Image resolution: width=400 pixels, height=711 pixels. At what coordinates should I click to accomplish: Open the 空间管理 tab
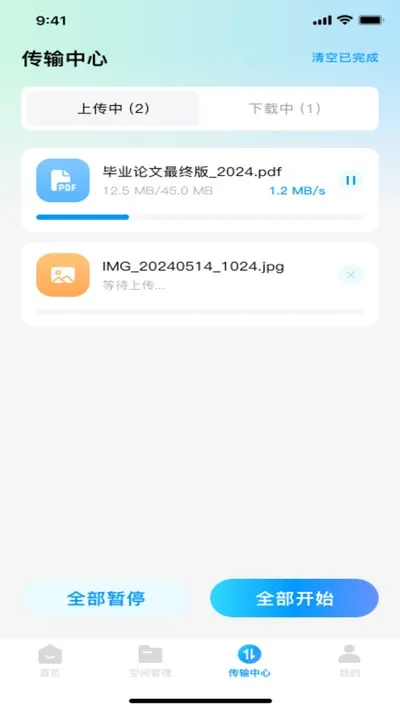pyautogui.click(x=150, y=661)
